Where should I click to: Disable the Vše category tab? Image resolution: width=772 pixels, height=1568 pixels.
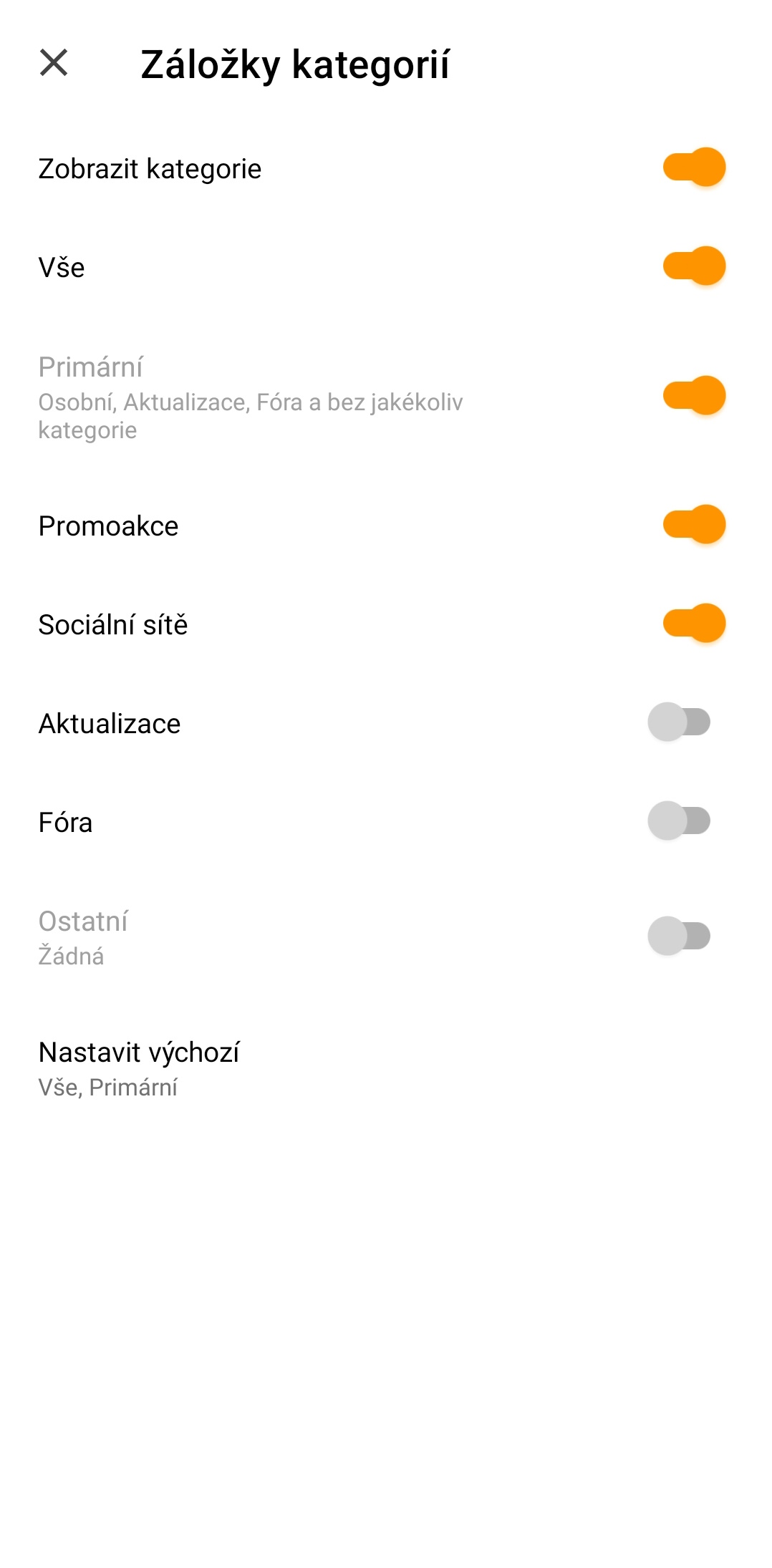click(694, 266)
